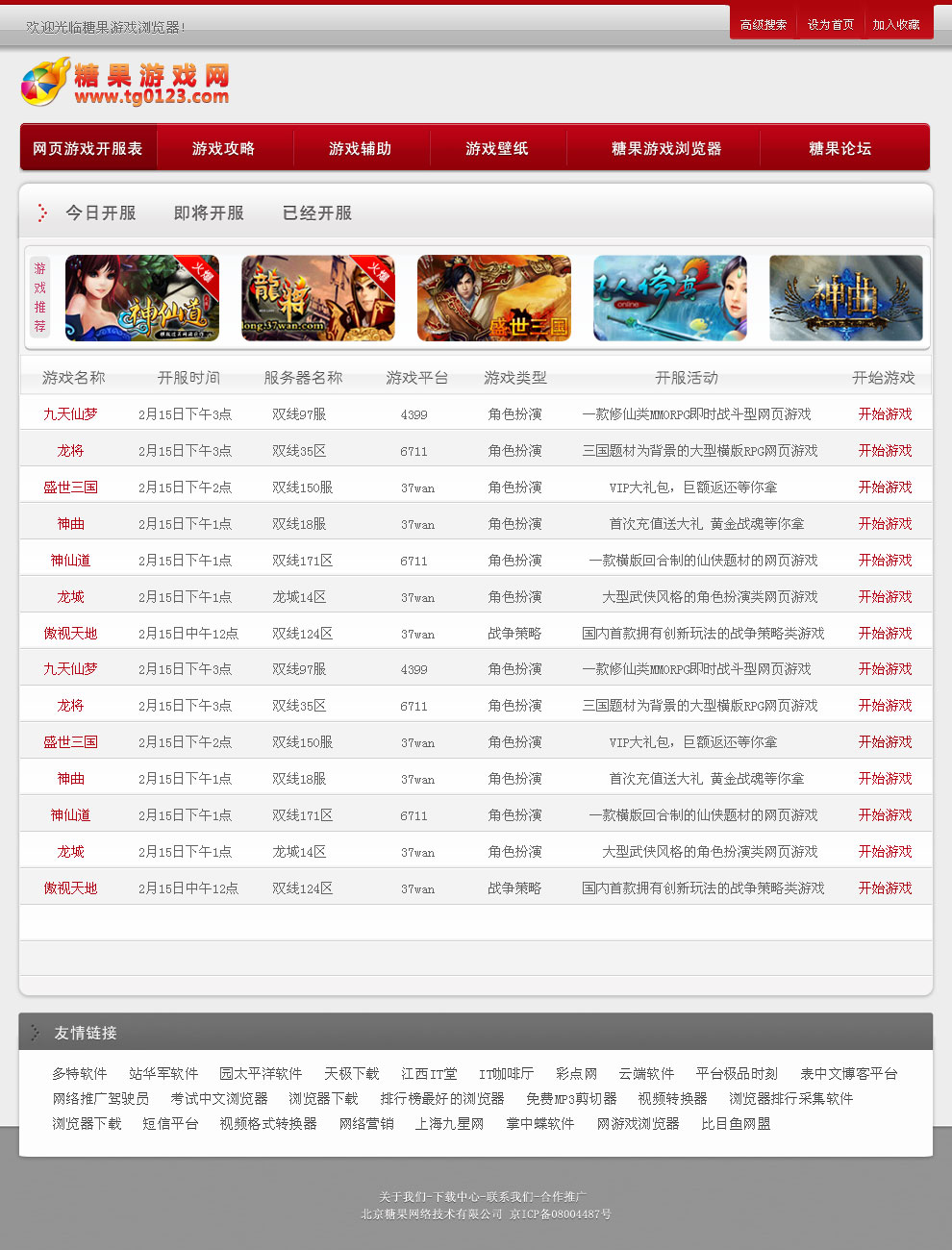The width and height of the screenshot is (952, 1250).
Task: Tap 开始游戏 in first 龙将 row
Action: [885, 451]
